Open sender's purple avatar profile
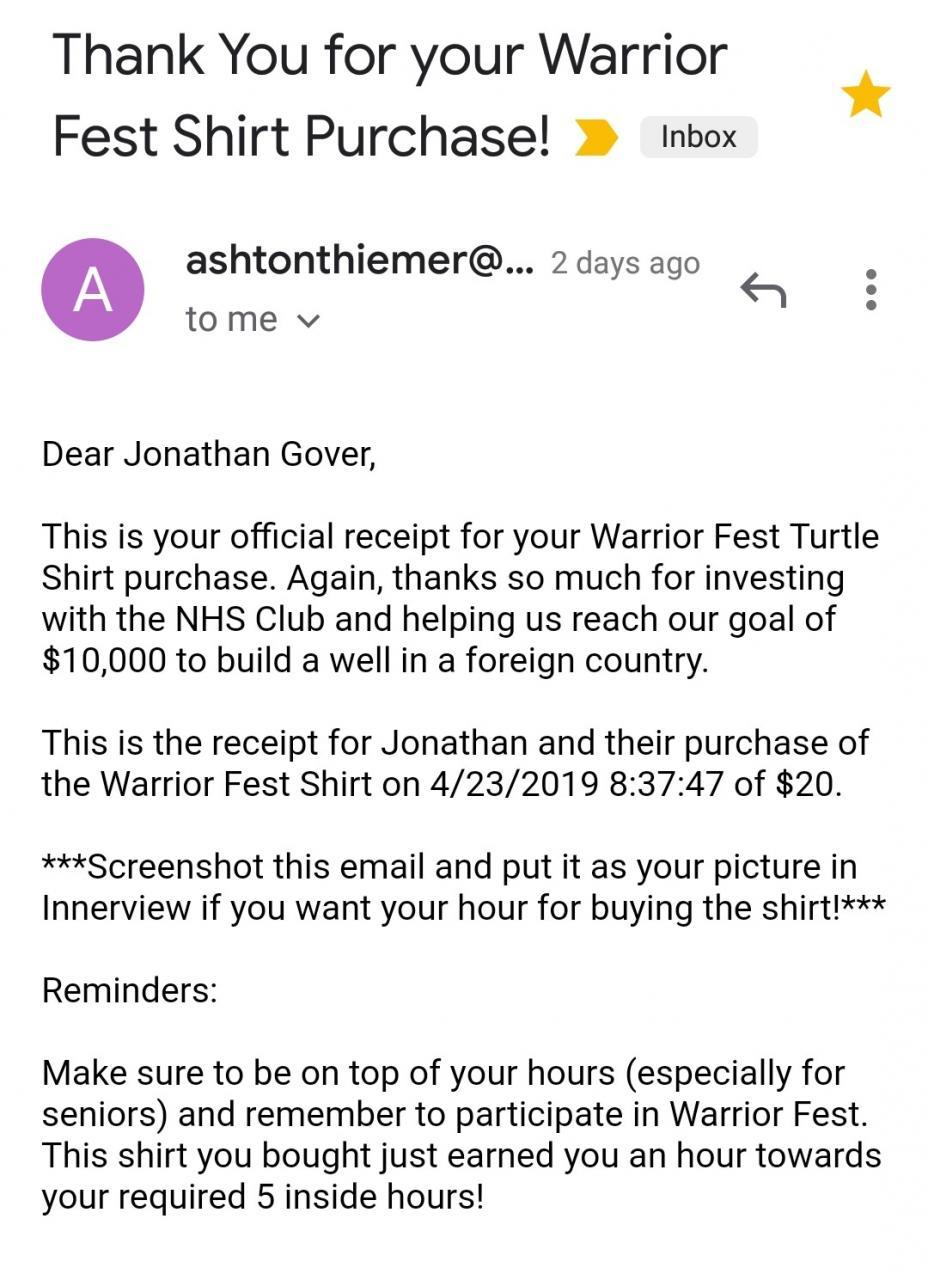Image resolution: width=928 pixels, height=1280 pixels. pos(92,290)
